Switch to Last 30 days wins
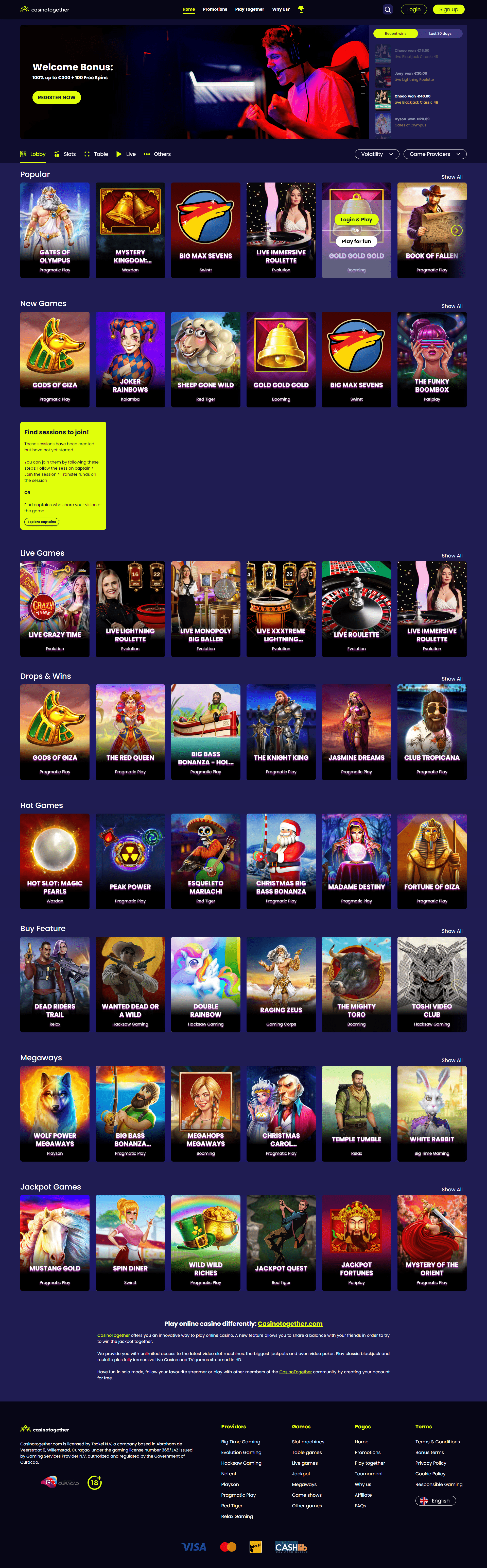This screenshot has height=1568, width=487. [440, 34]
